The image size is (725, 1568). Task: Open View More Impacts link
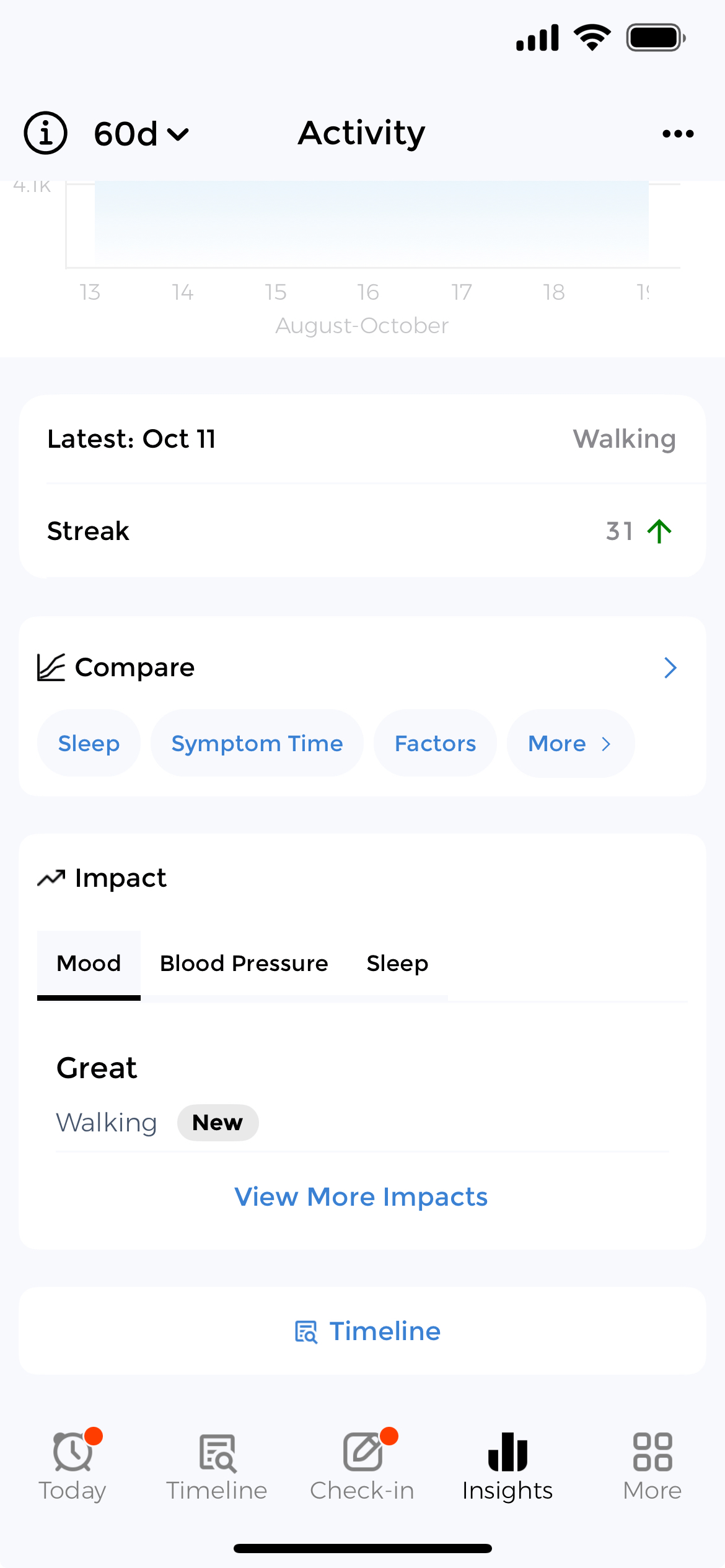pos(361,1196)
